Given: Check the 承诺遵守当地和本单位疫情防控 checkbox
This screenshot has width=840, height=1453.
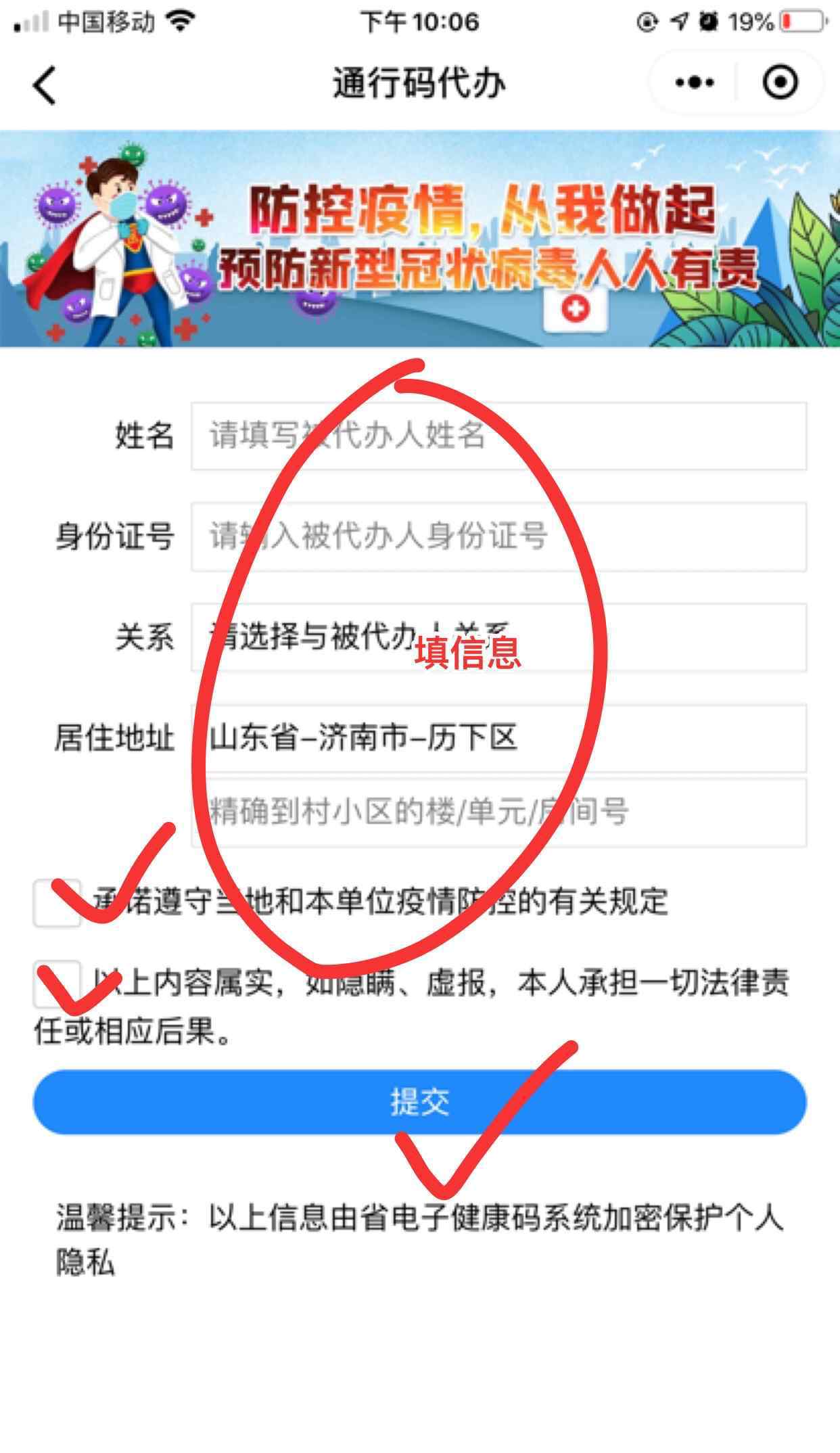Looking at the screenshot, I should [x=57, y=903].
